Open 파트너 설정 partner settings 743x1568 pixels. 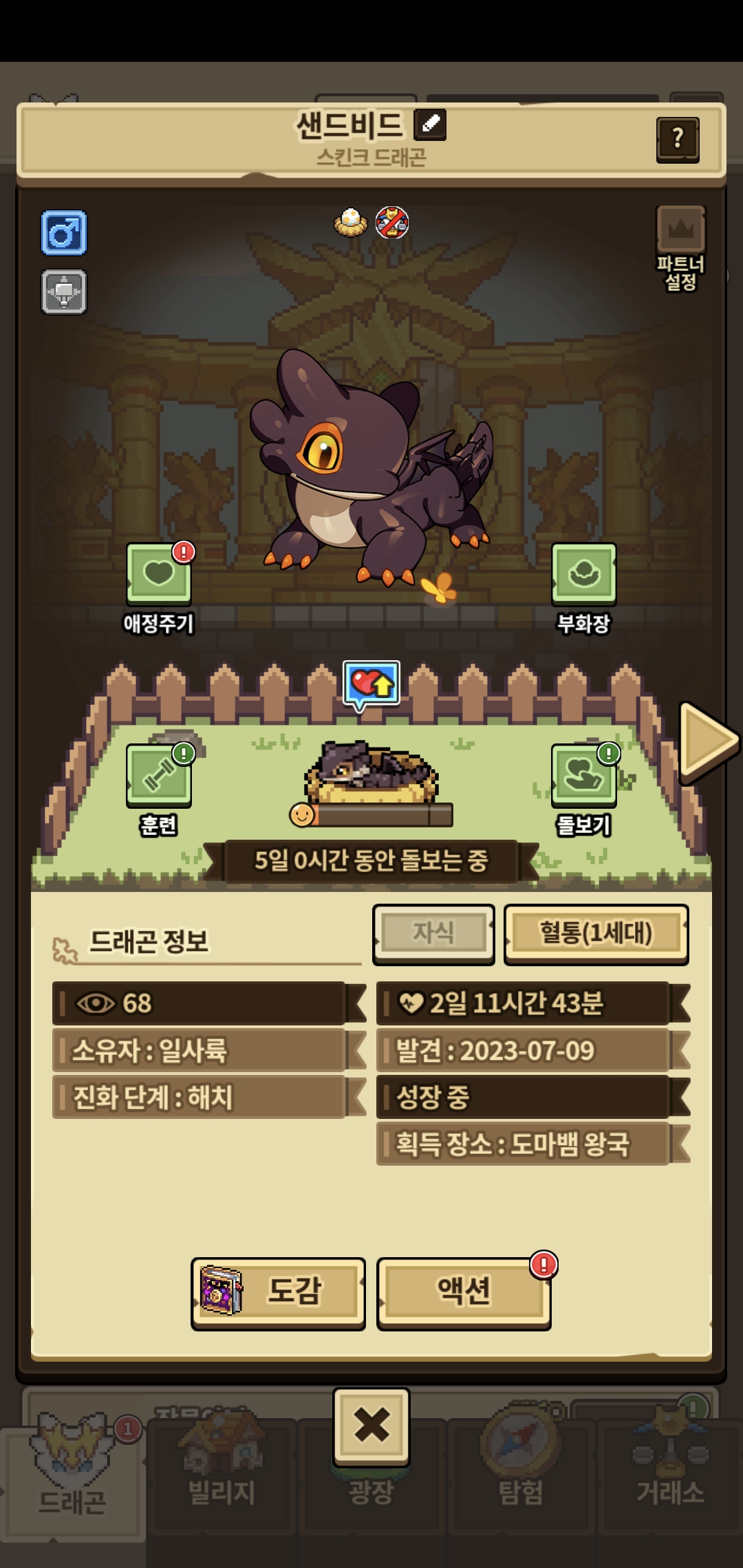680,249
